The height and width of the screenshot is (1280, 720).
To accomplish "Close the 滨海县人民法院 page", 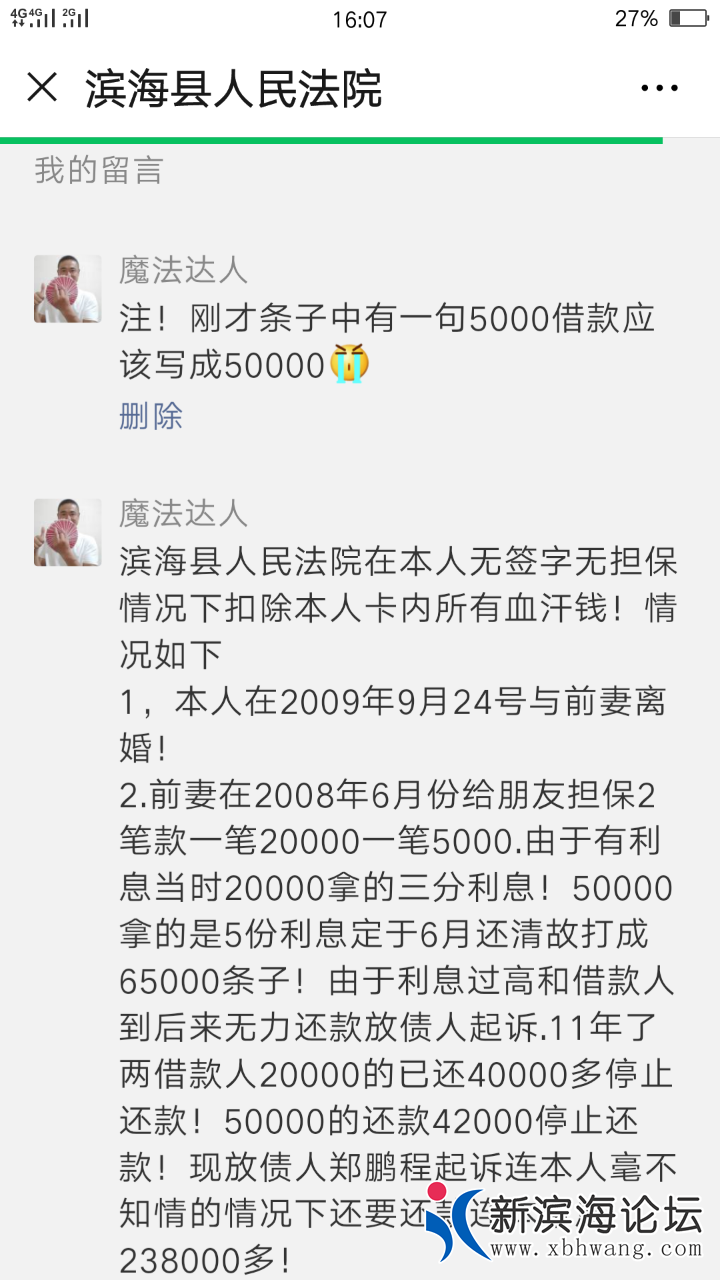I will tap(42, 88).
